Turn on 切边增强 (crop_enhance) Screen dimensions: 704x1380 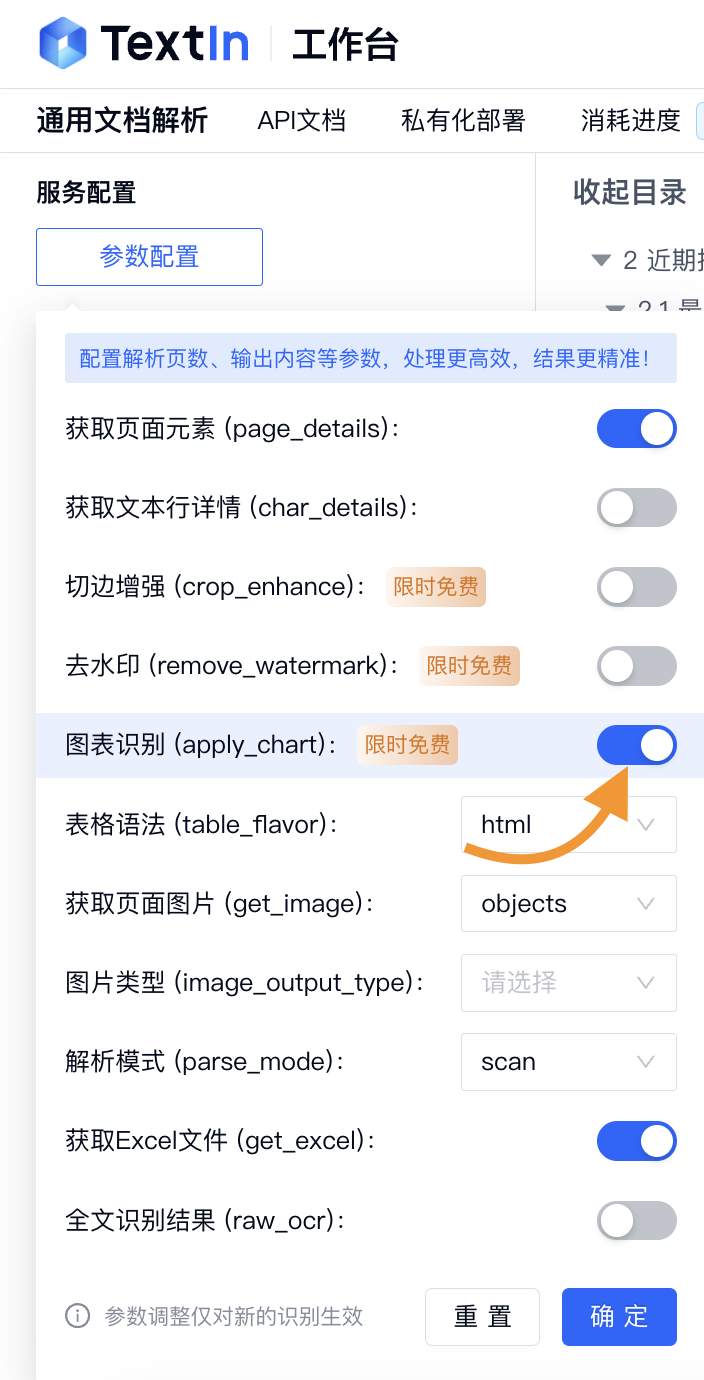tap(637, 586)
